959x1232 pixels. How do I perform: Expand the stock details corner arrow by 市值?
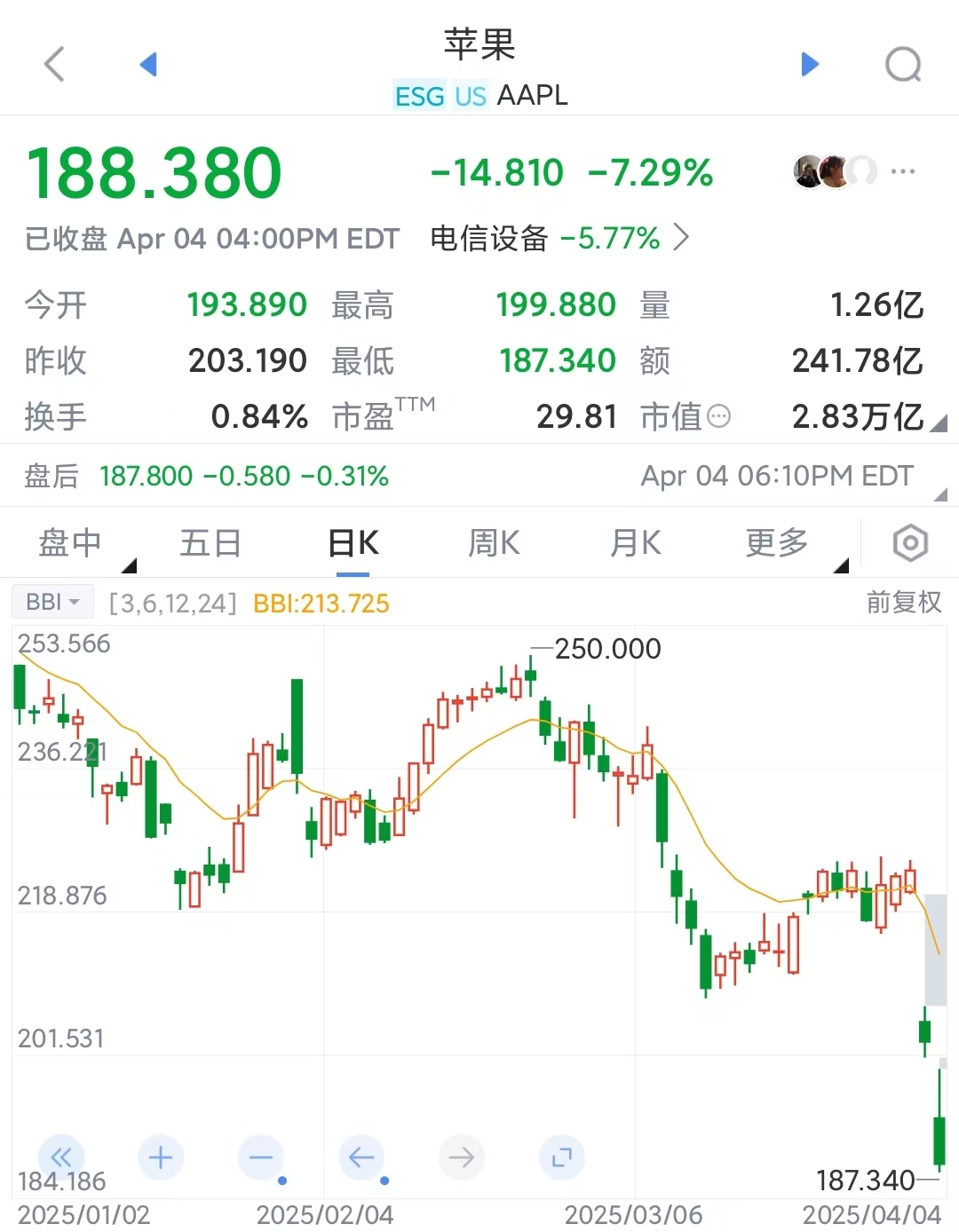(938, 424)
